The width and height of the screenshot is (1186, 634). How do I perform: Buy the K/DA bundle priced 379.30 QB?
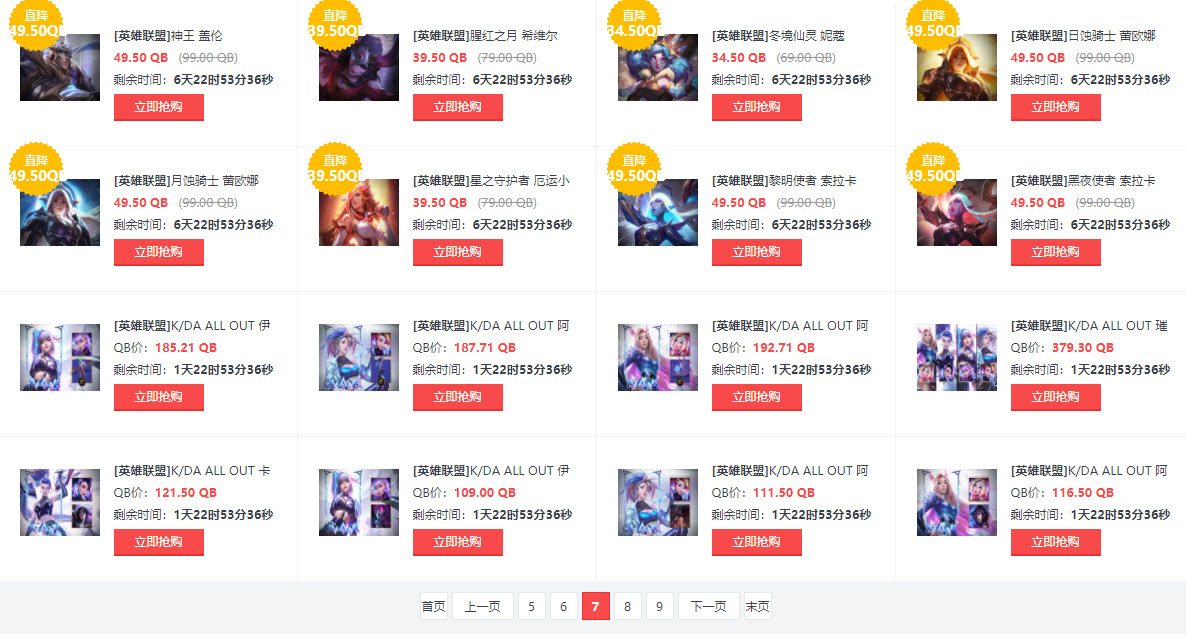tap(1055, 397)
